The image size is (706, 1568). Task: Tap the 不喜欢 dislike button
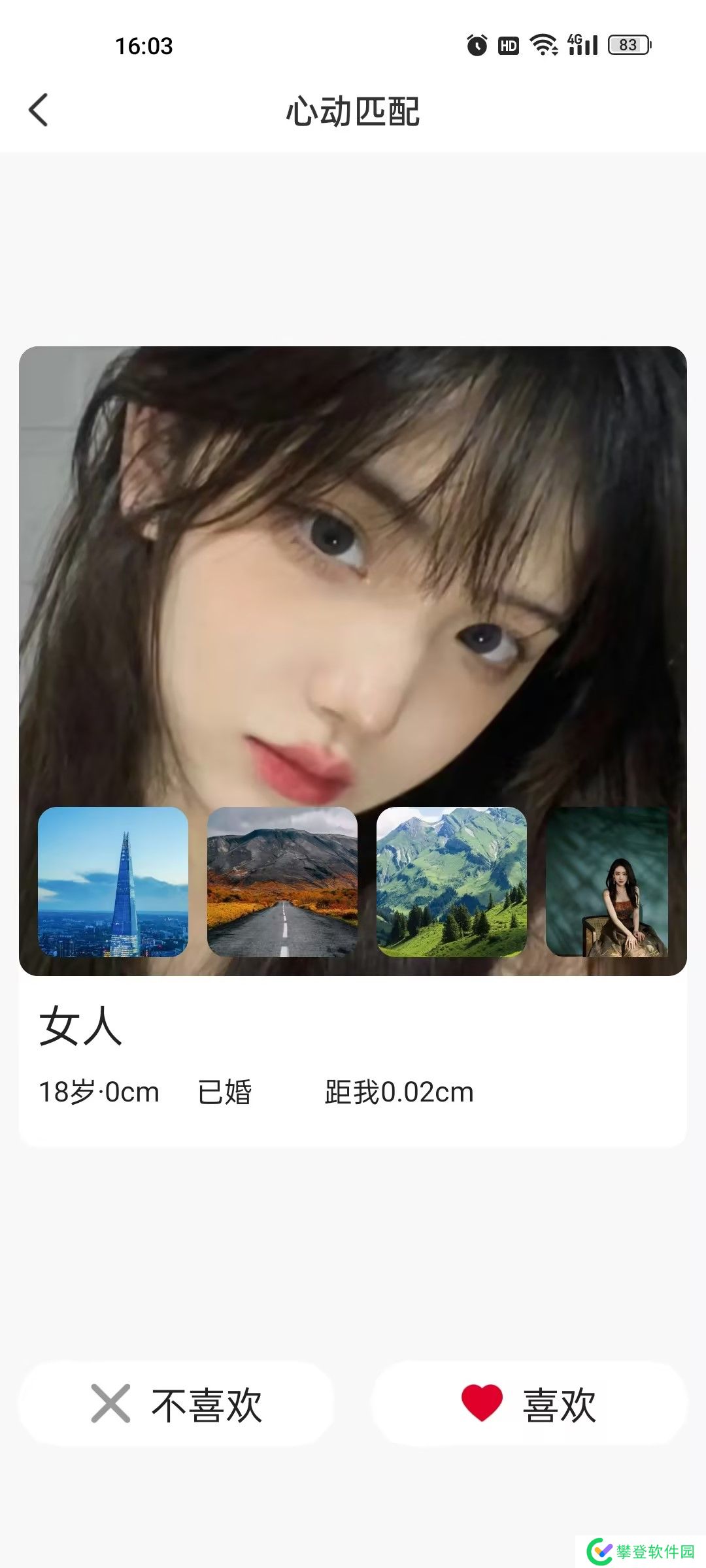click(x=176, y=1403)
